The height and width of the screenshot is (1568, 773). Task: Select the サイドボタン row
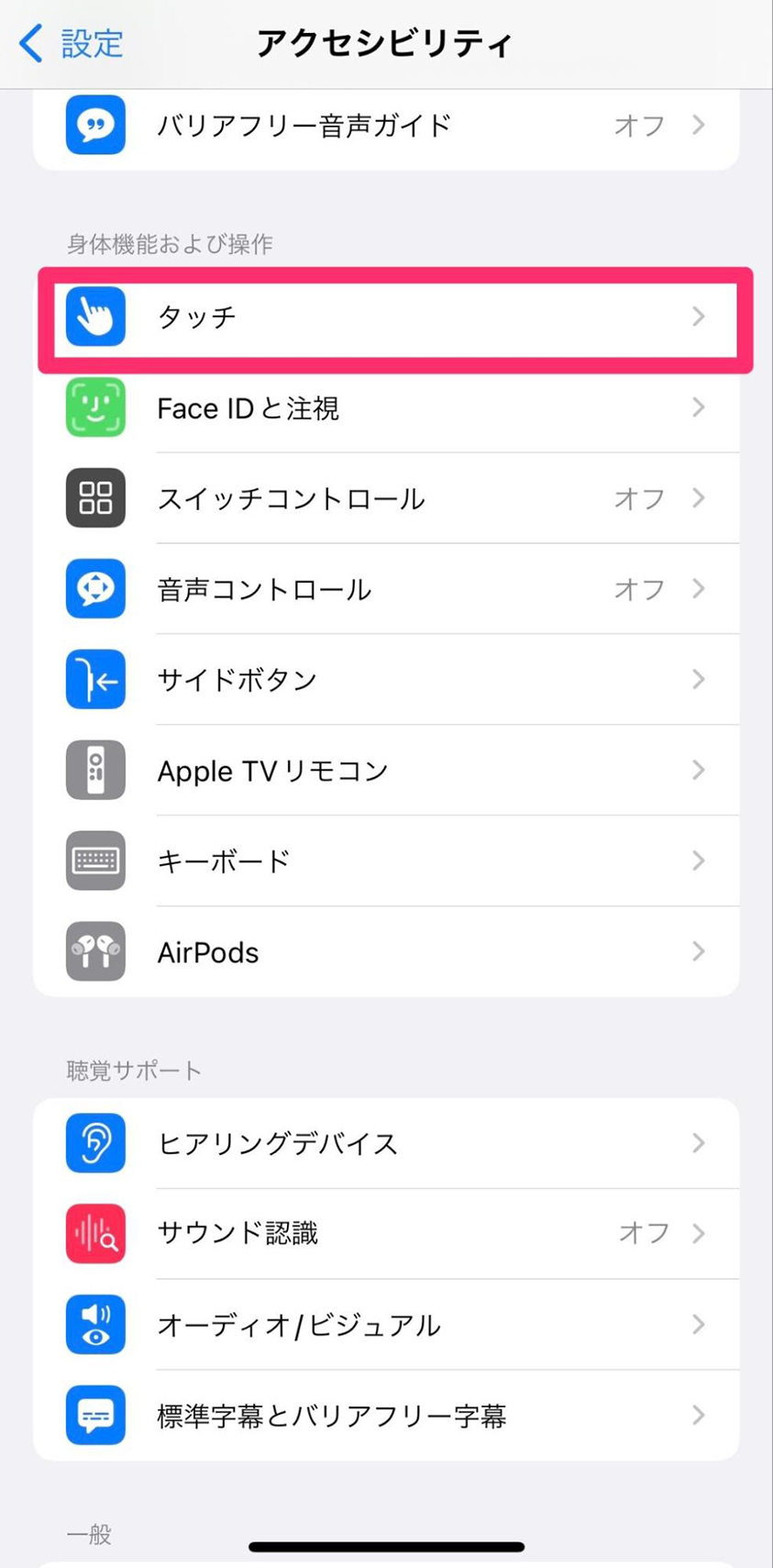(x=386, y=680)
